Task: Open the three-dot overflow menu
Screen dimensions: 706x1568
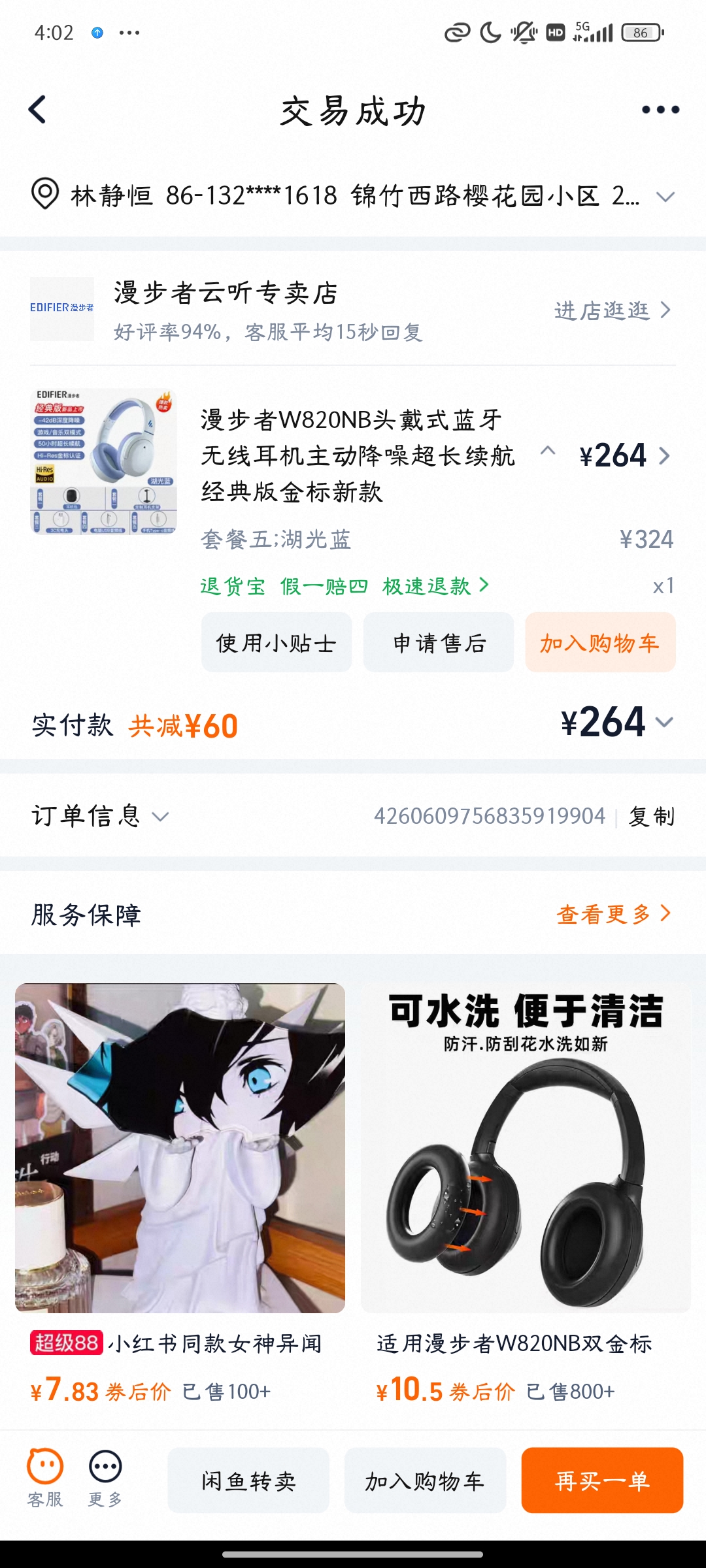Action: (x=660, y=110)
